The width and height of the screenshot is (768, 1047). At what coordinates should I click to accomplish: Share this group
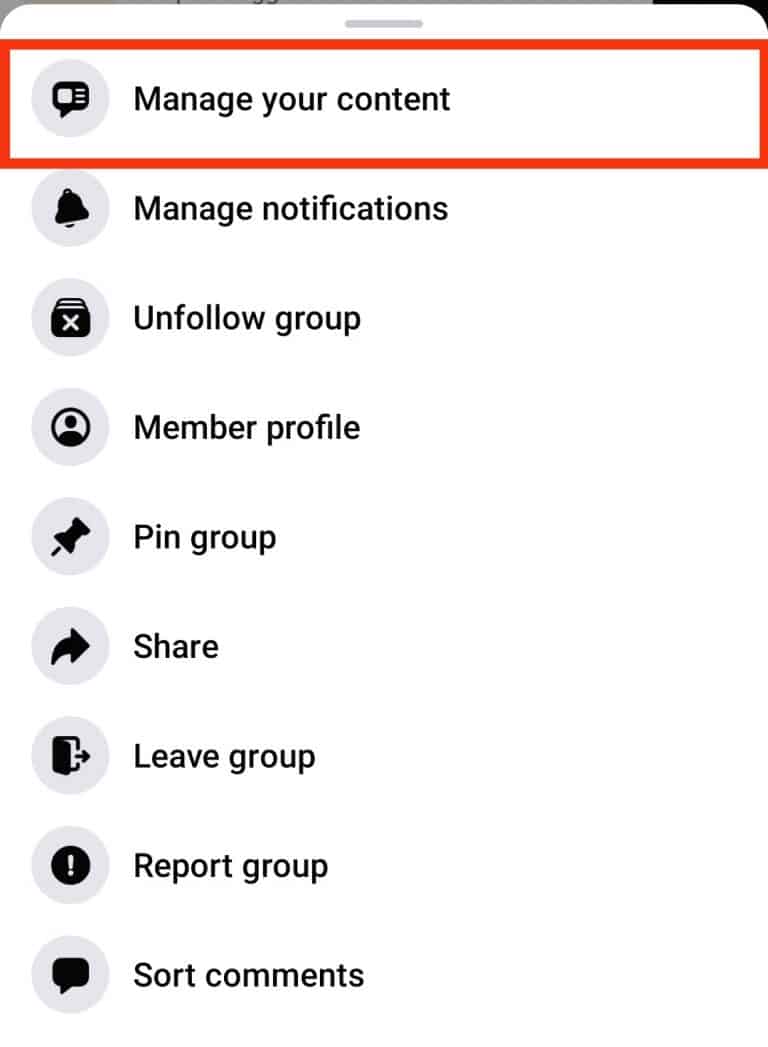pos(176,646)
